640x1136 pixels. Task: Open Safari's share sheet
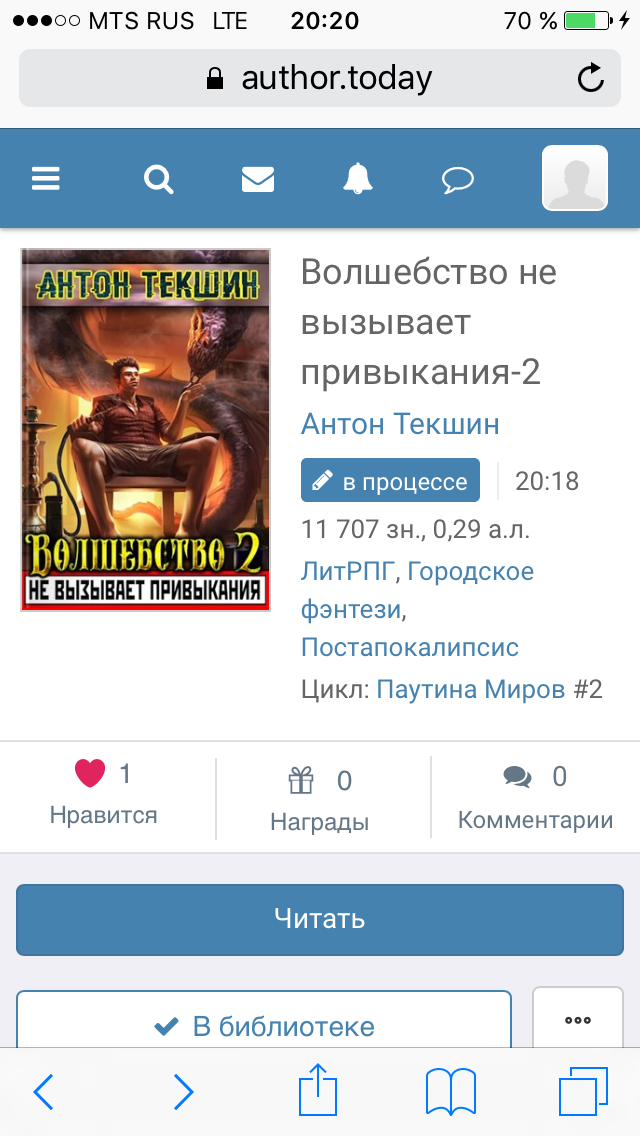pyautogui.click(x=318, y=1091)
